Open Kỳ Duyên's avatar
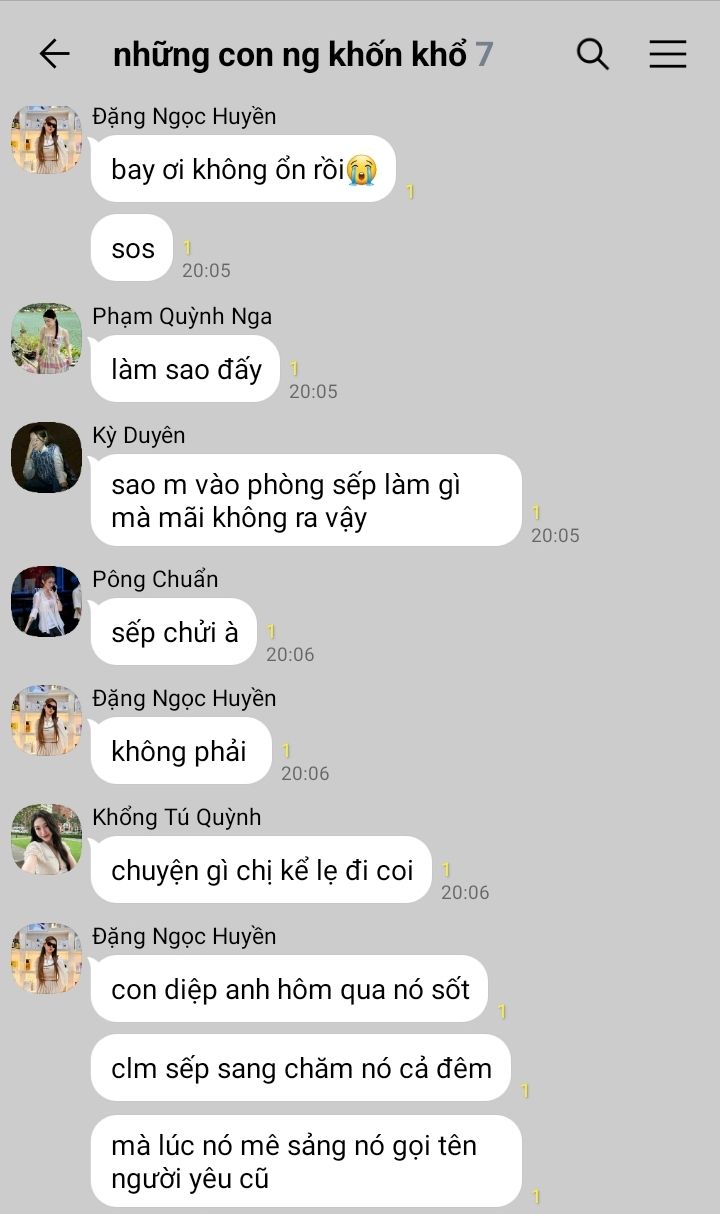Viewport: 720px width, 1214px height. [x=46, y=458]
